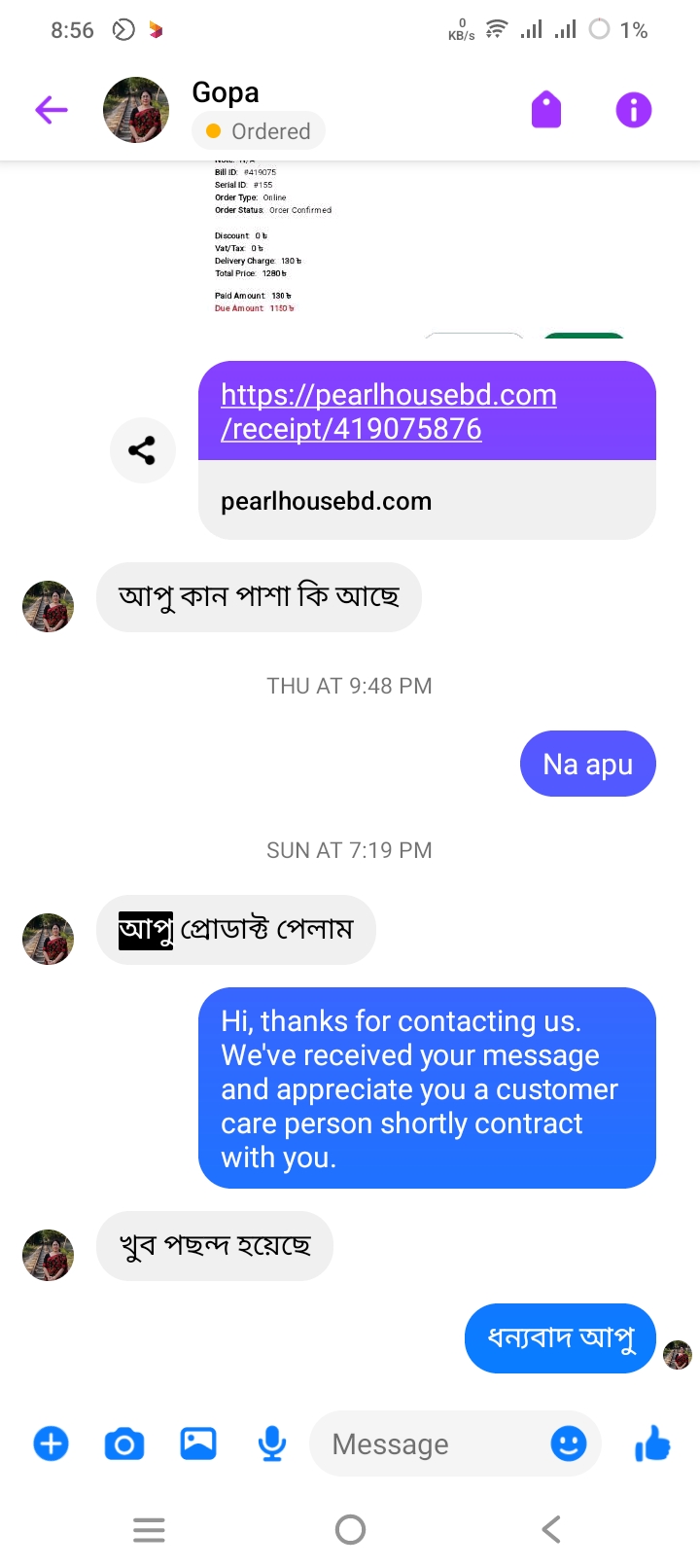This screenshot has height=1568, width=700.
Task: Launch the camera from chat bar
Action: pos(124,1443)
